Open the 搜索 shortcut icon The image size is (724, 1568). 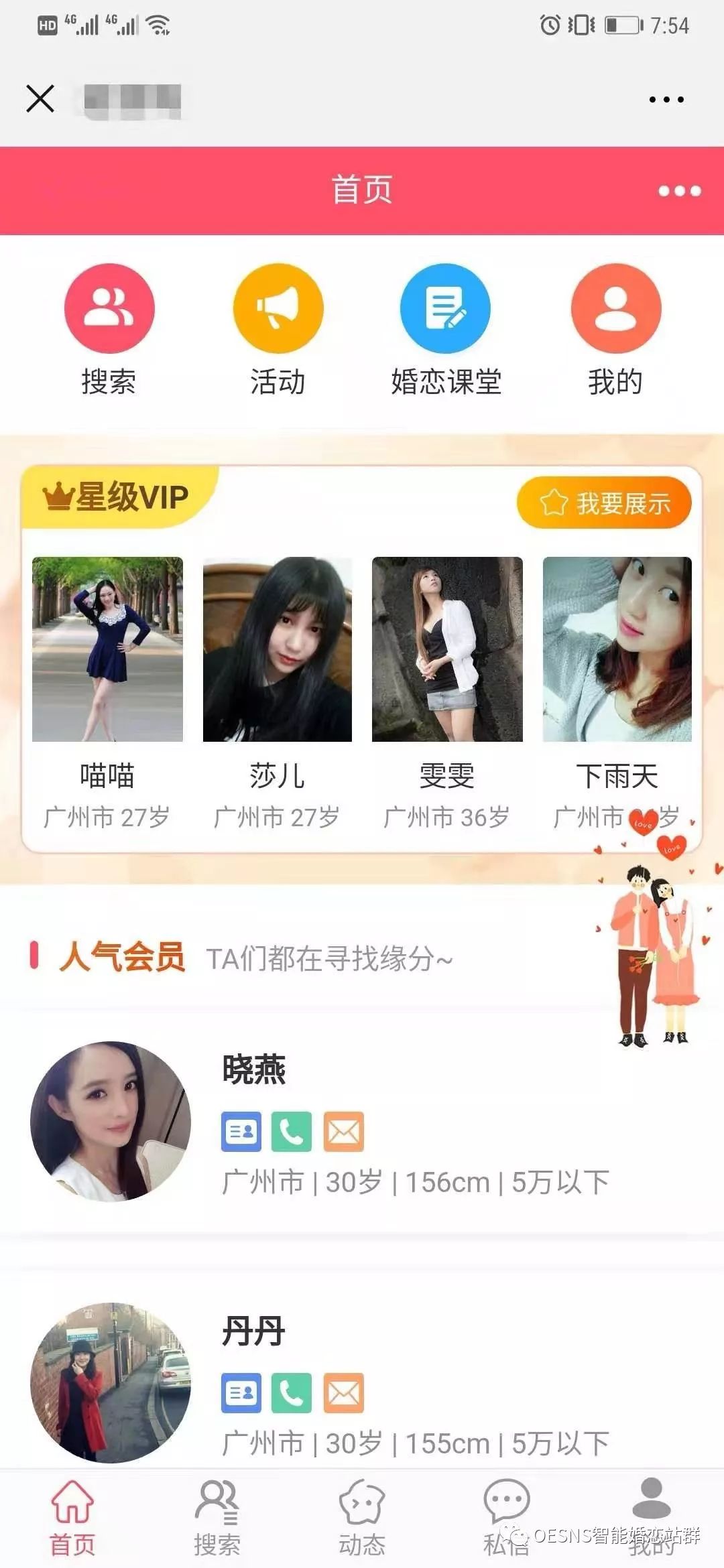coord(109,309)
